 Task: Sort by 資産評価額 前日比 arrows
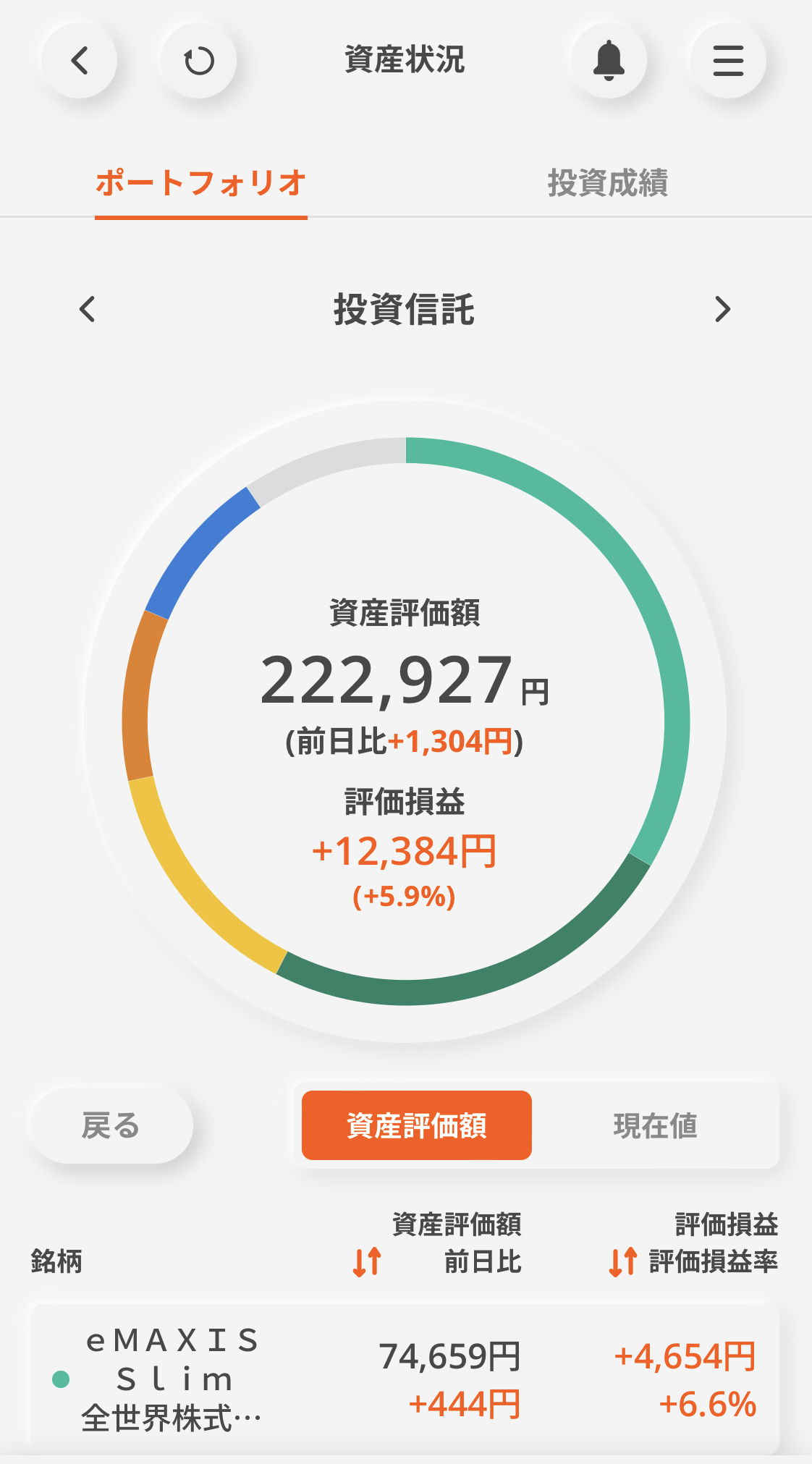coord(367,1261)
